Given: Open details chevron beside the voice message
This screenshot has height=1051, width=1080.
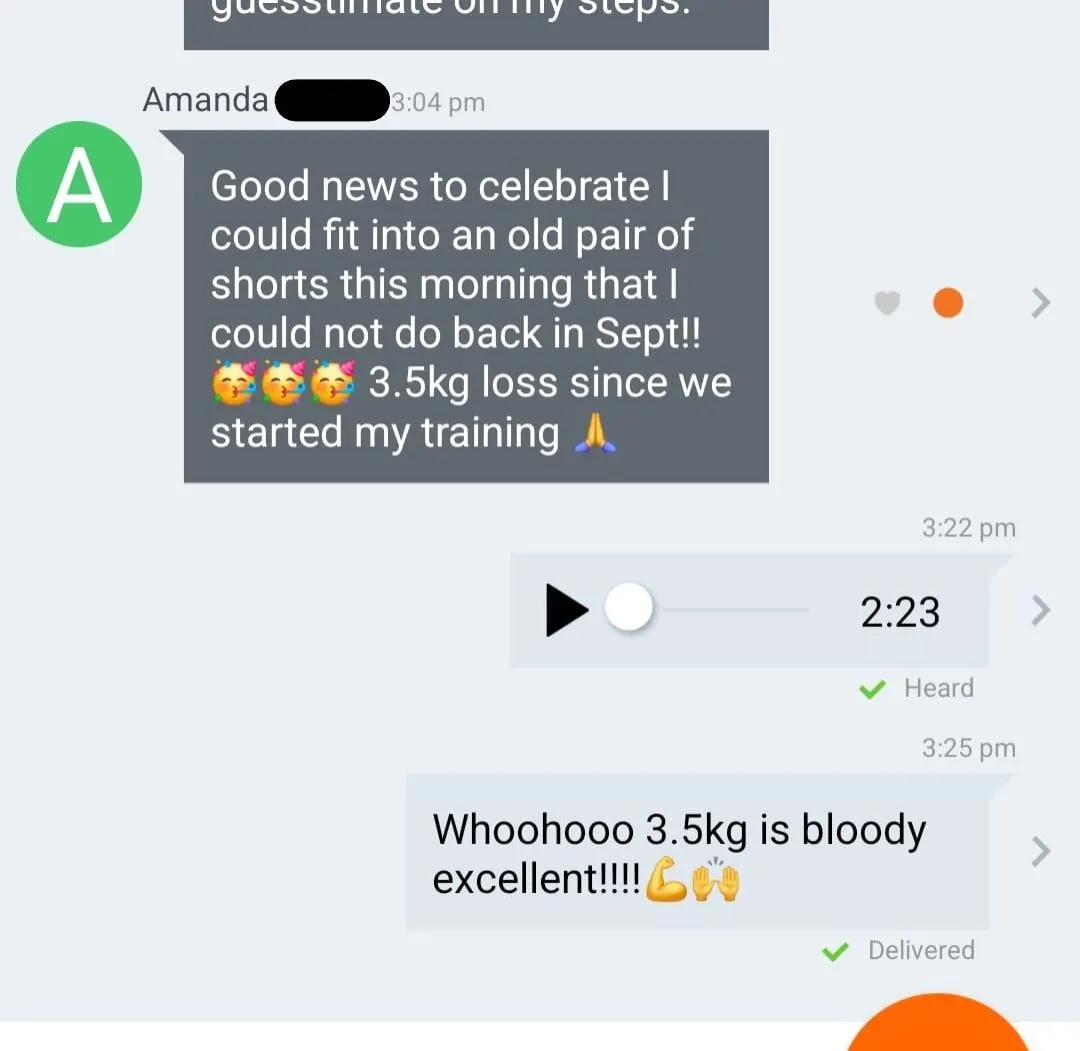Looking at the screenshot, I should pyautogui.click(x=1041, y=610).
